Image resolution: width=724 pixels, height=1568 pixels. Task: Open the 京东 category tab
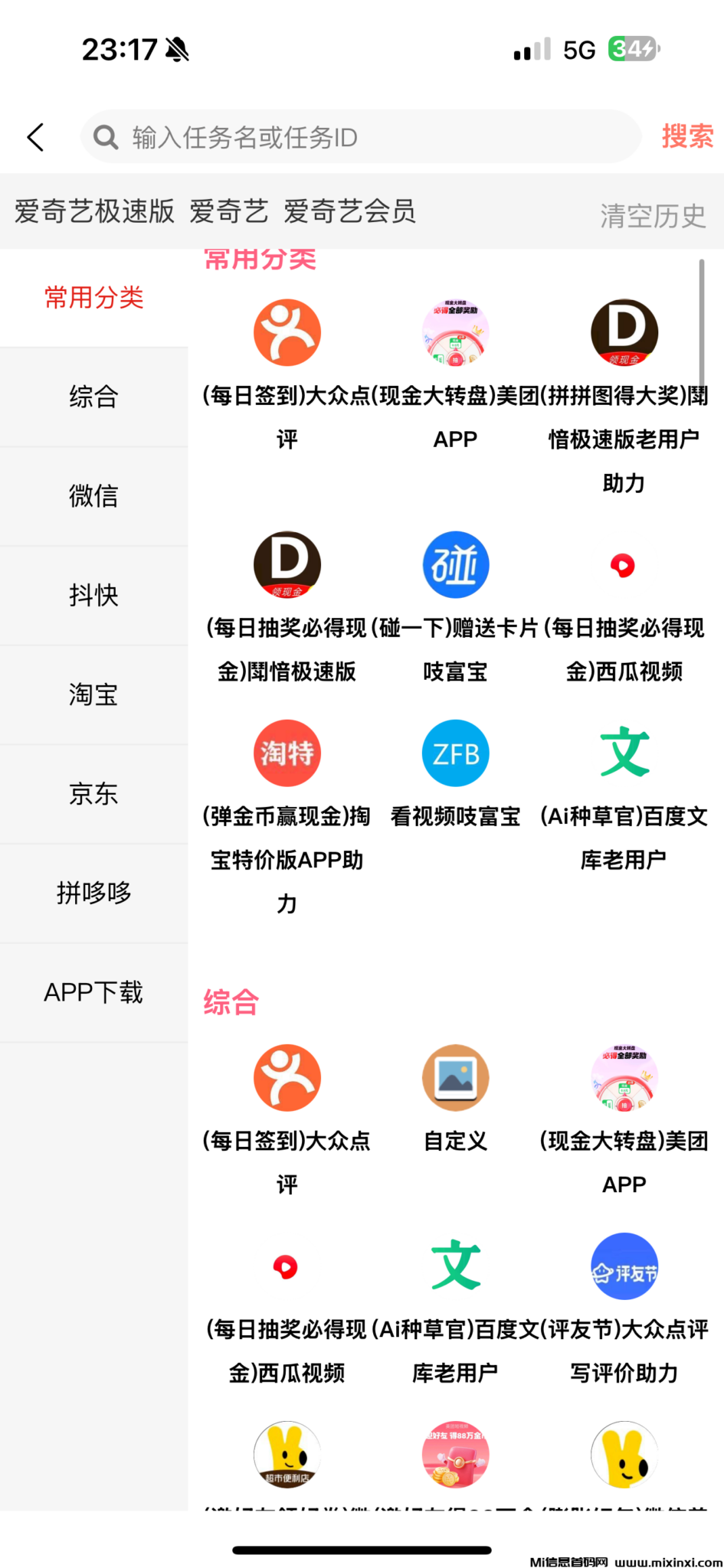click(x=93, y=794)
